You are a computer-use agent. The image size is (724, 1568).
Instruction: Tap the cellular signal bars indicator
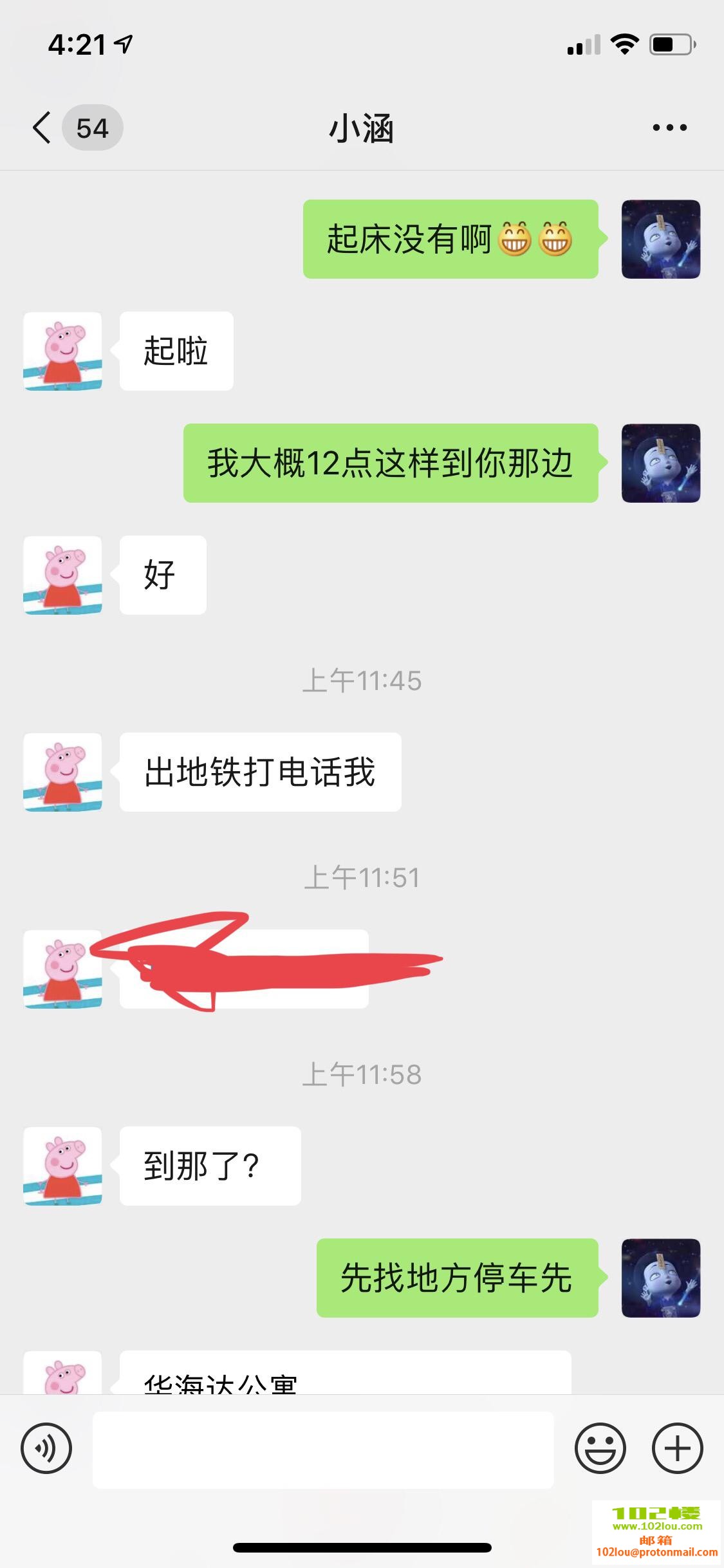pos(582,45)
